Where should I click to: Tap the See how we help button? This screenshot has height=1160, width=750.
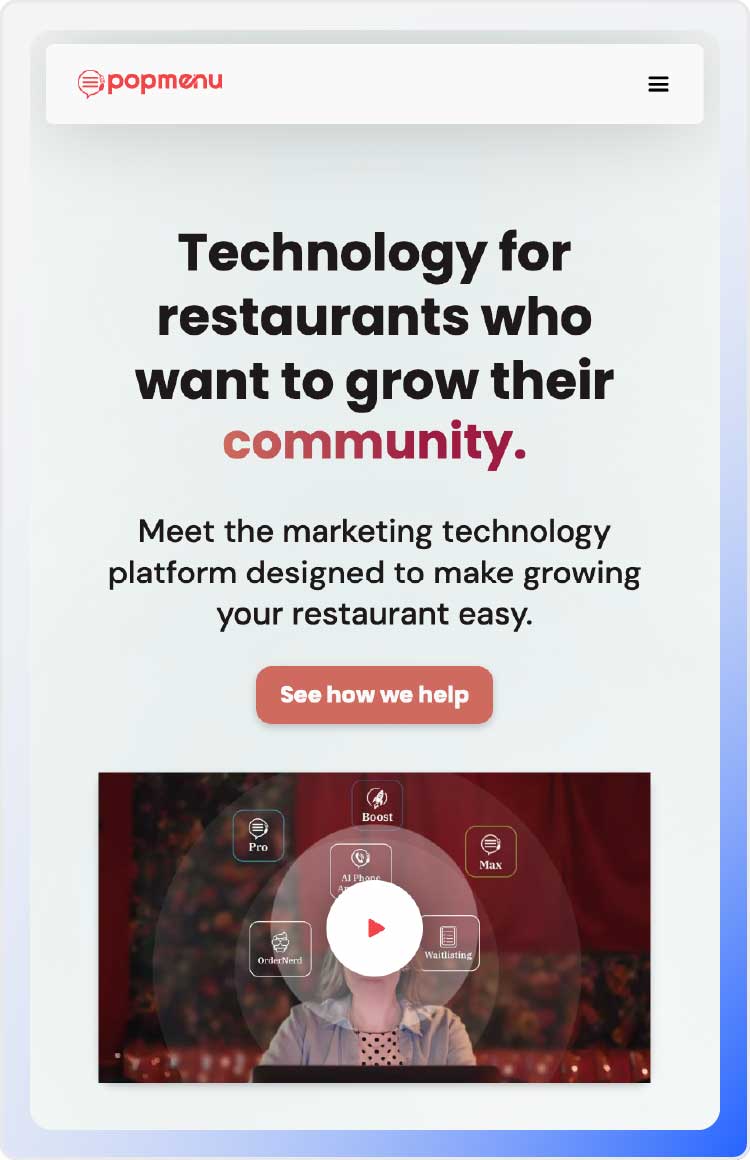(x=374, y=695)
